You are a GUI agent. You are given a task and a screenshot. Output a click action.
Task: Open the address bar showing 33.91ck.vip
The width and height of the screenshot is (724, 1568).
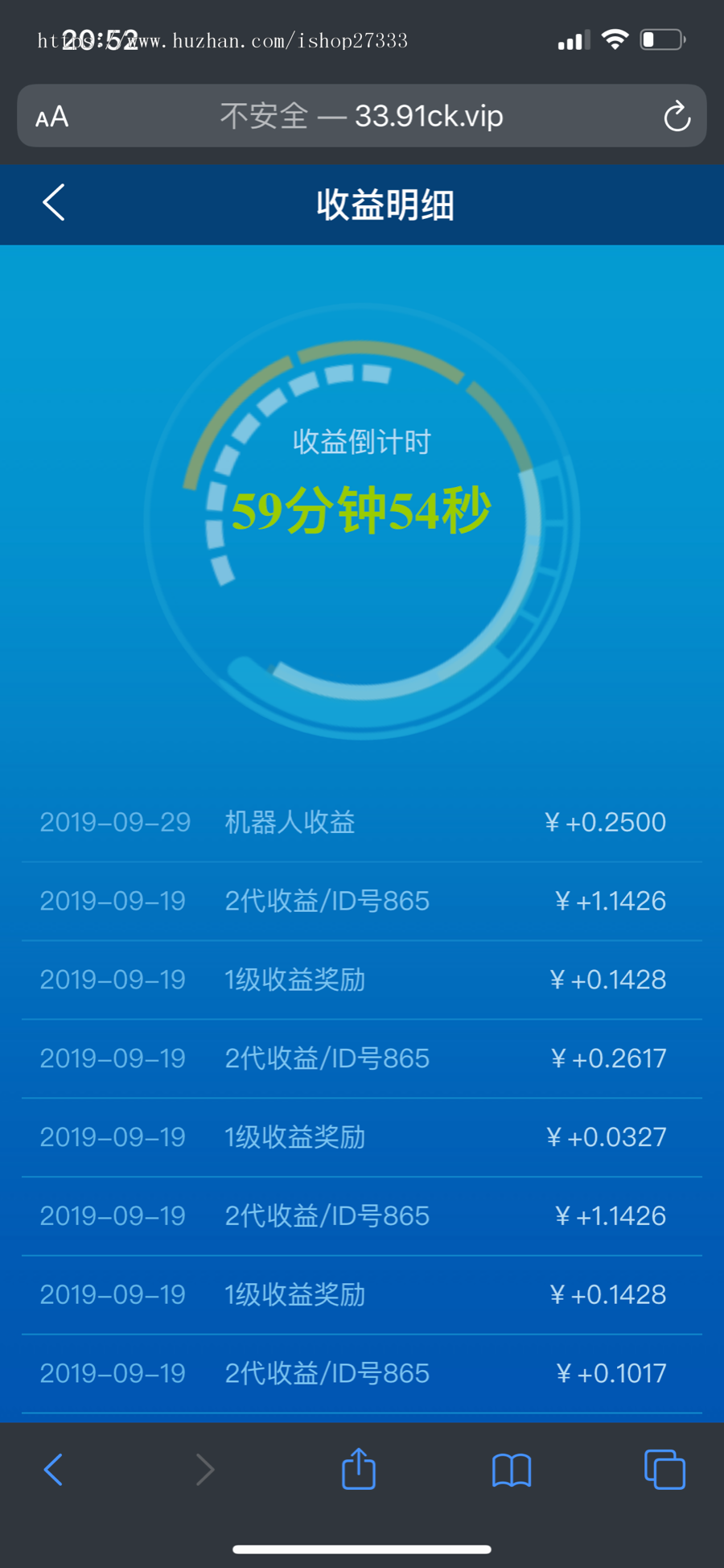pos(362,116)
